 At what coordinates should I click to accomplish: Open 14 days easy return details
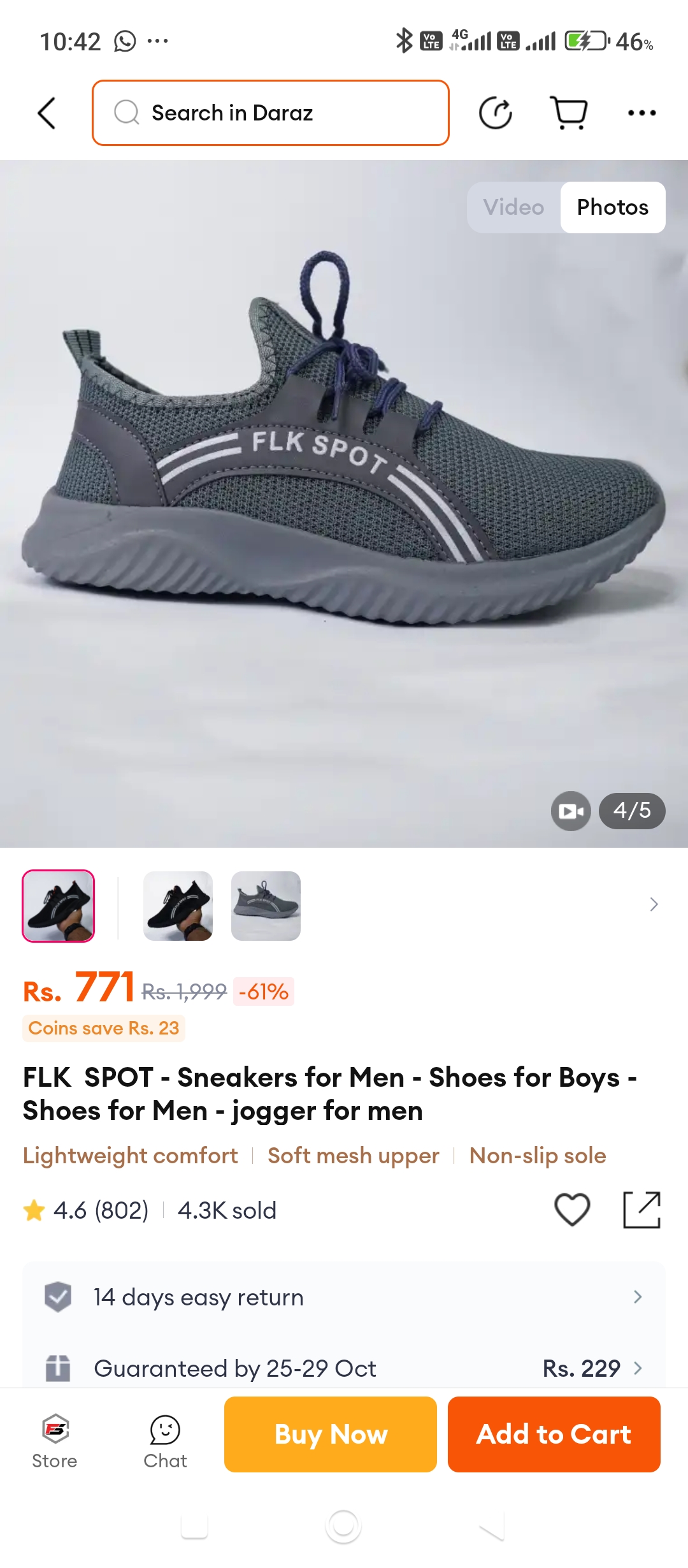[344, 1296]
